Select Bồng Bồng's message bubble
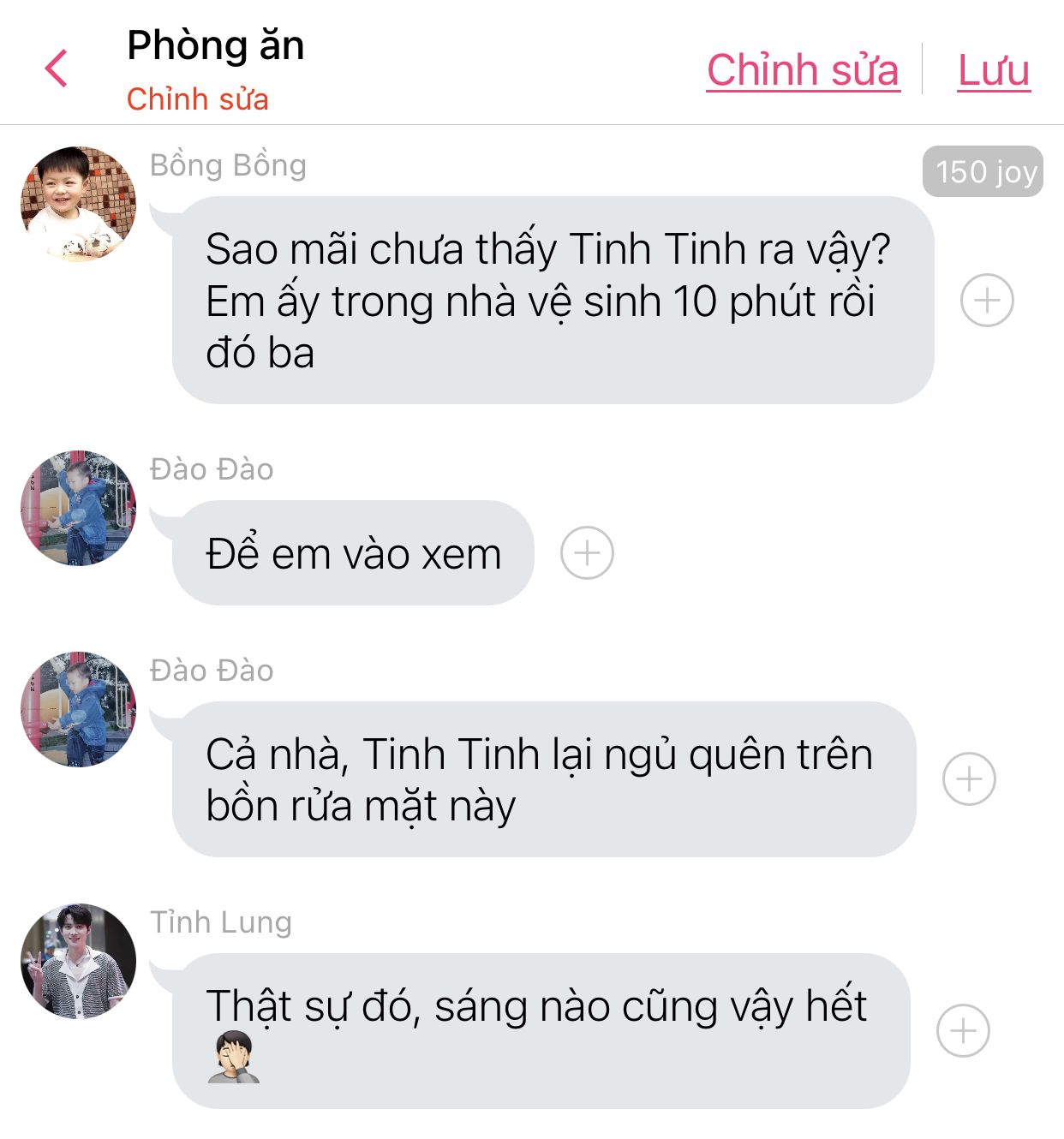Screen dimensions: 1064x1139 click(553, 301)
